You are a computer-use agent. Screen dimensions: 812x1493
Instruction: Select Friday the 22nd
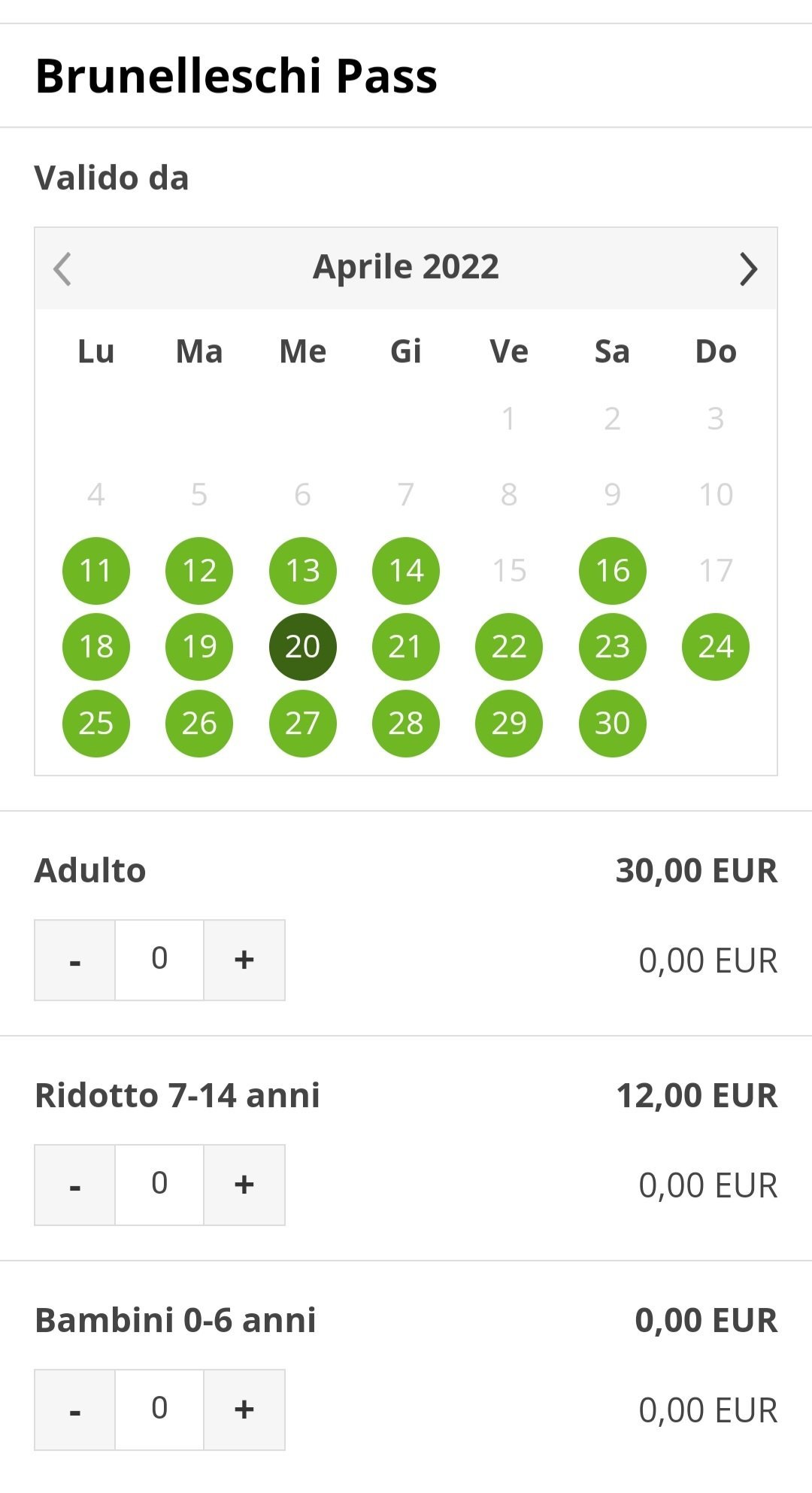(x=509, y=647)
